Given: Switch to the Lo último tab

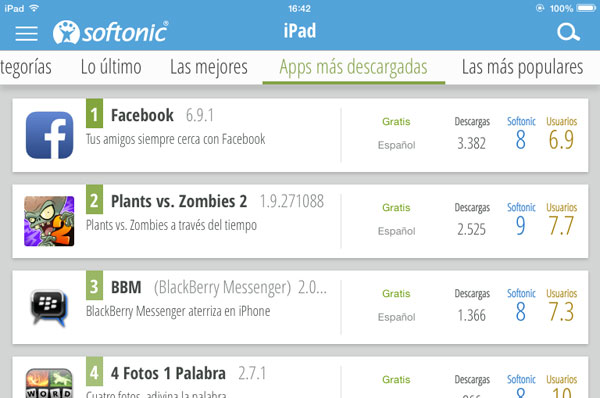Looking at the screenshot, I should coord(111,67).
